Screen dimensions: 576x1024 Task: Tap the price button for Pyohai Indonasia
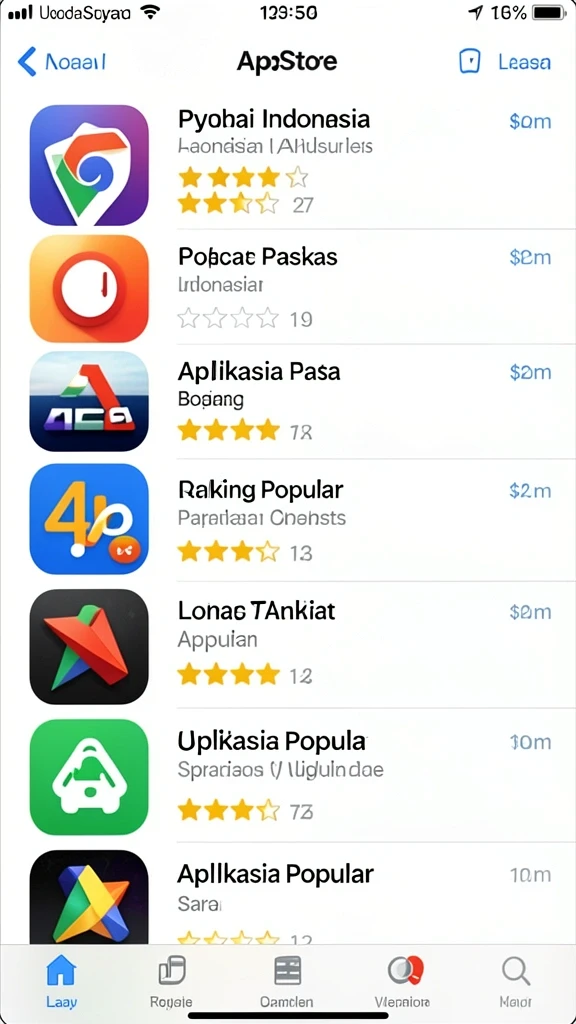click(530, 121)
